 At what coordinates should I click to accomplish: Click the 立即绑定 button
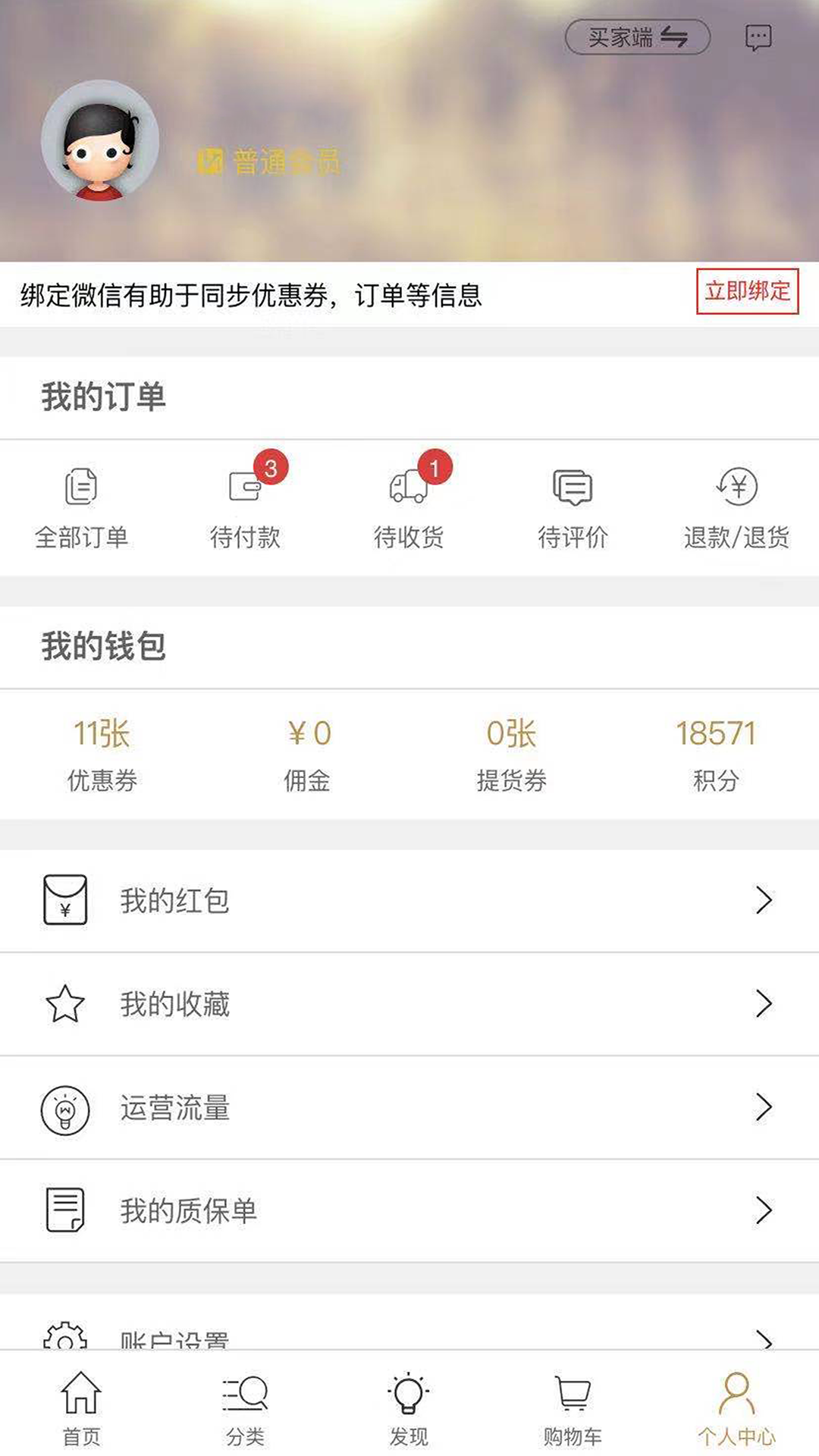coord(748,290)
